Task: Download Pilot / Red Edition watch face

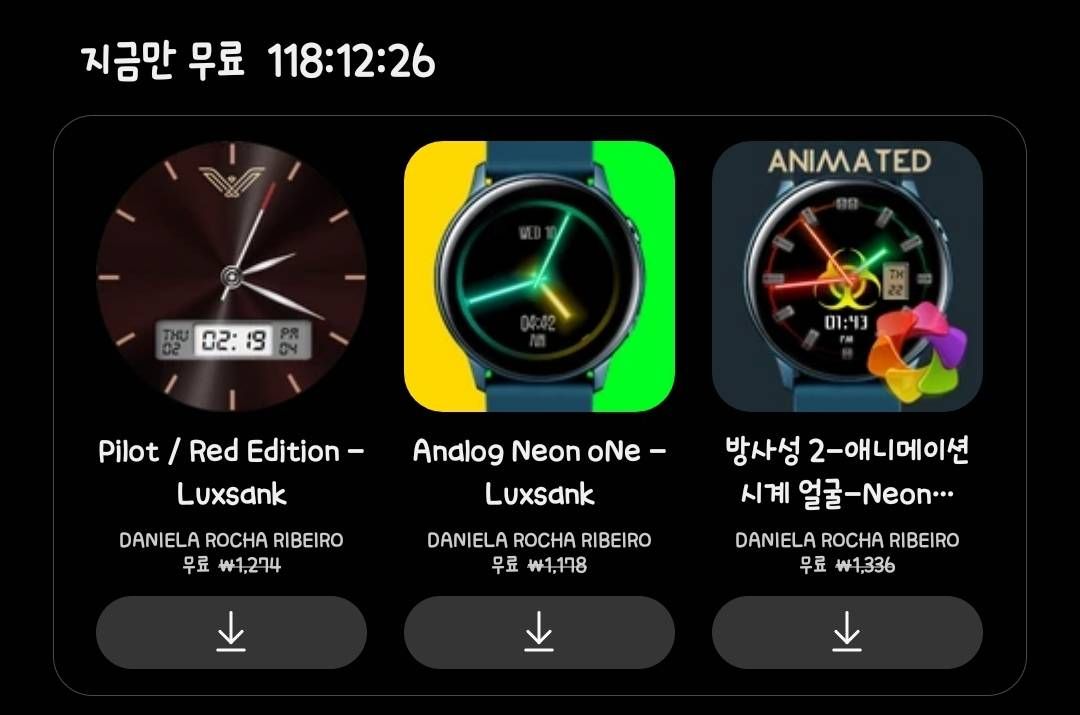Action: (x=231, y=632)
